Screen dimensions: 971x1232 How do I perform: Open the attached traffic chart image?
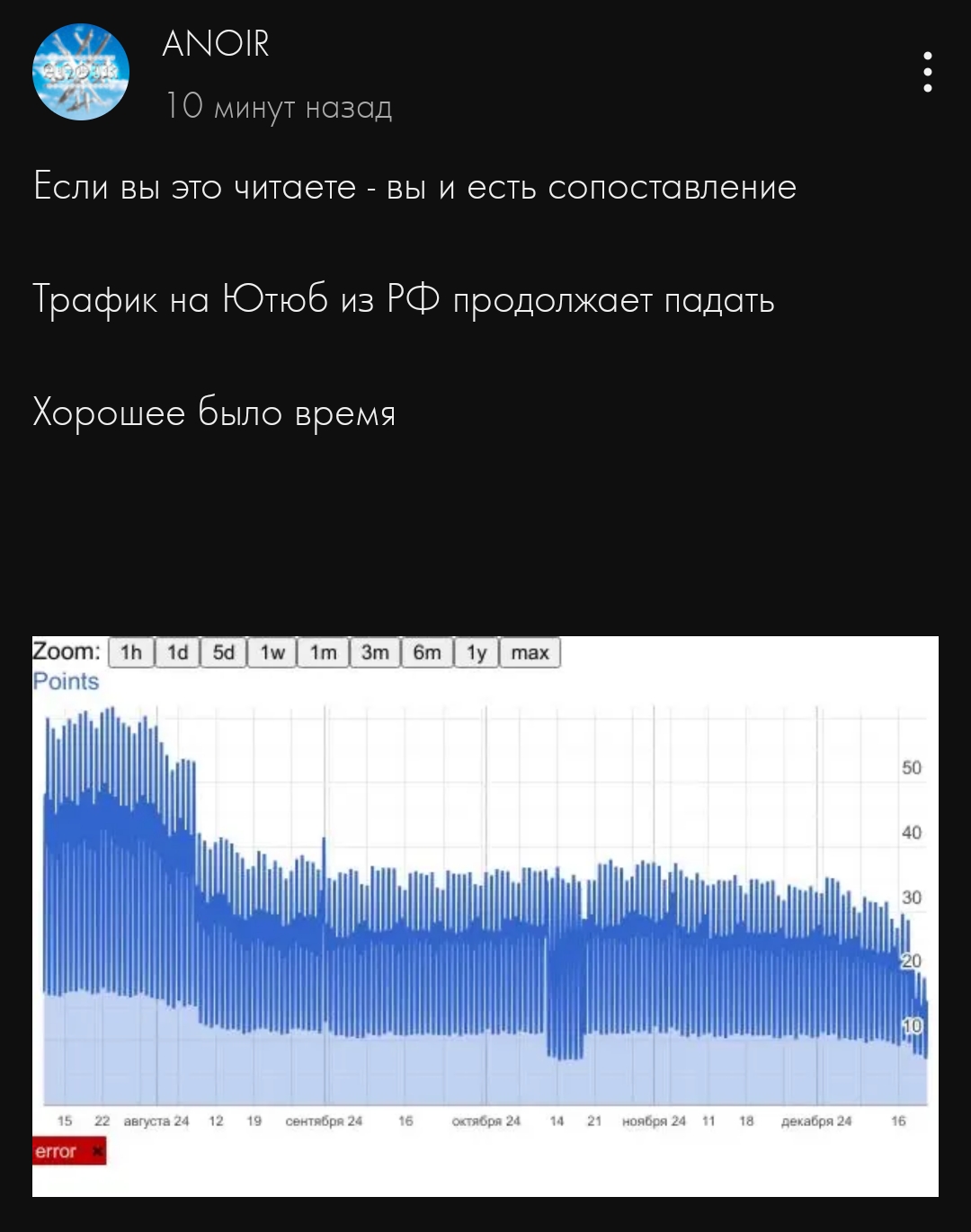coord(485,915)
